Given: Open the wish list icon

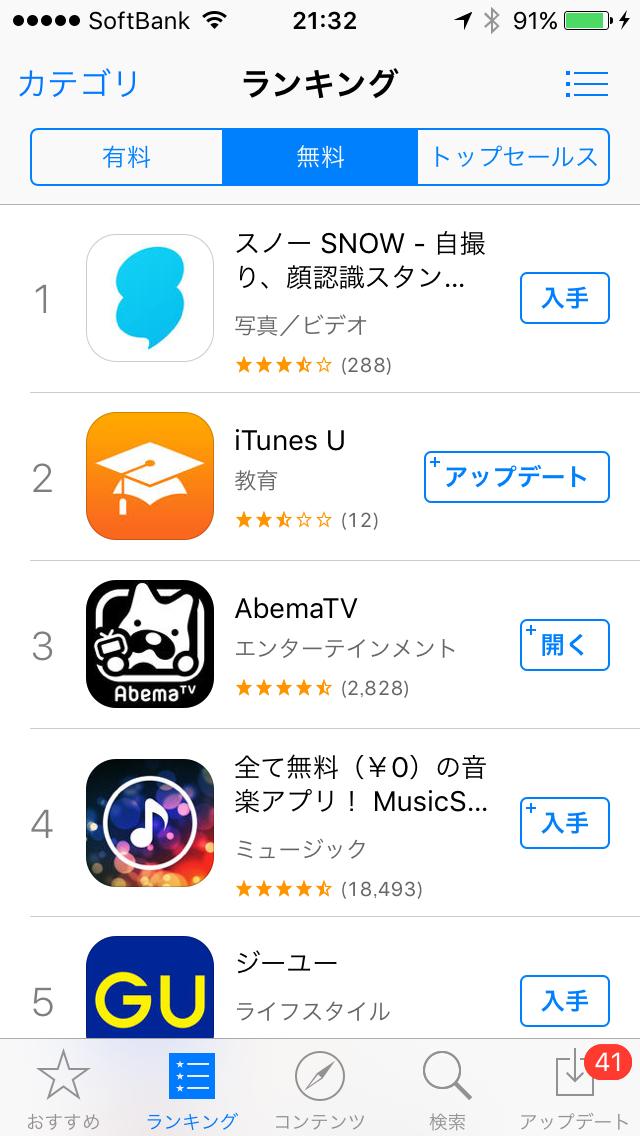Looking at the screenshot, I should (x=586, y=83).
